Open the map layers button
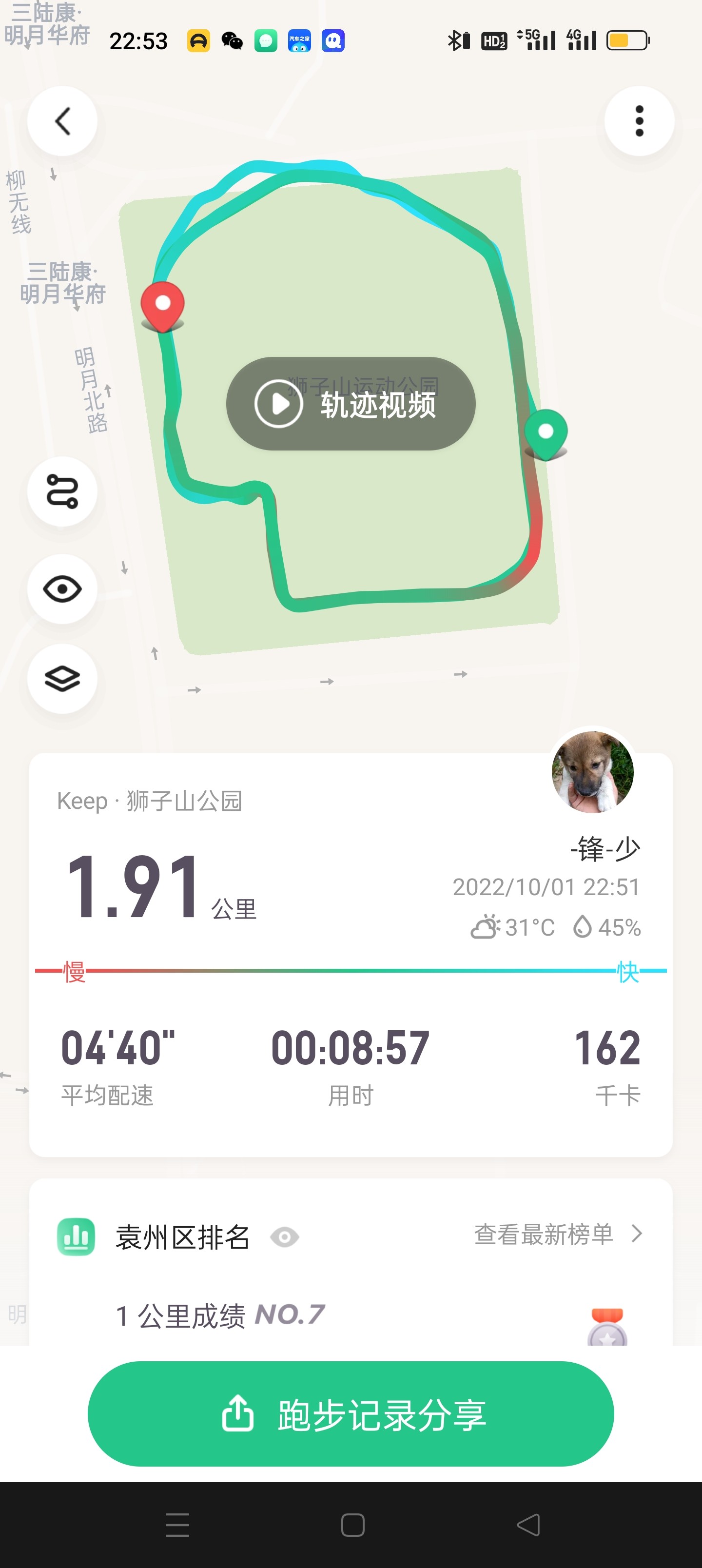This screenshot has height=1568, width=702. [62, 678]
